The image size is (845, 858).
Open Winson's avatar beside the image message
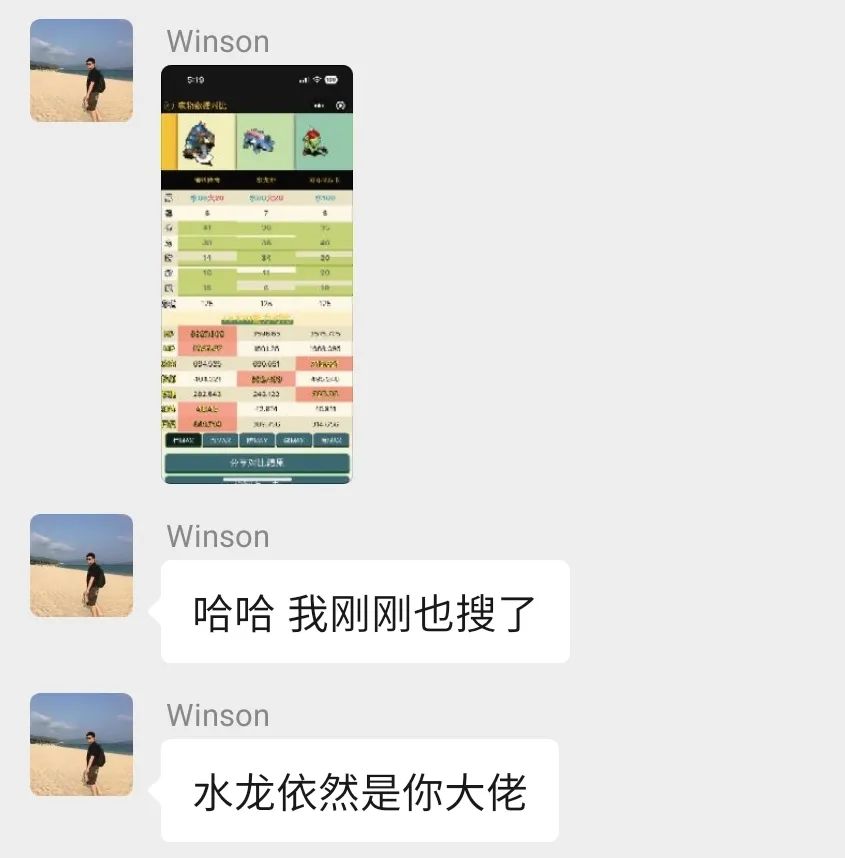pos(81,71)
